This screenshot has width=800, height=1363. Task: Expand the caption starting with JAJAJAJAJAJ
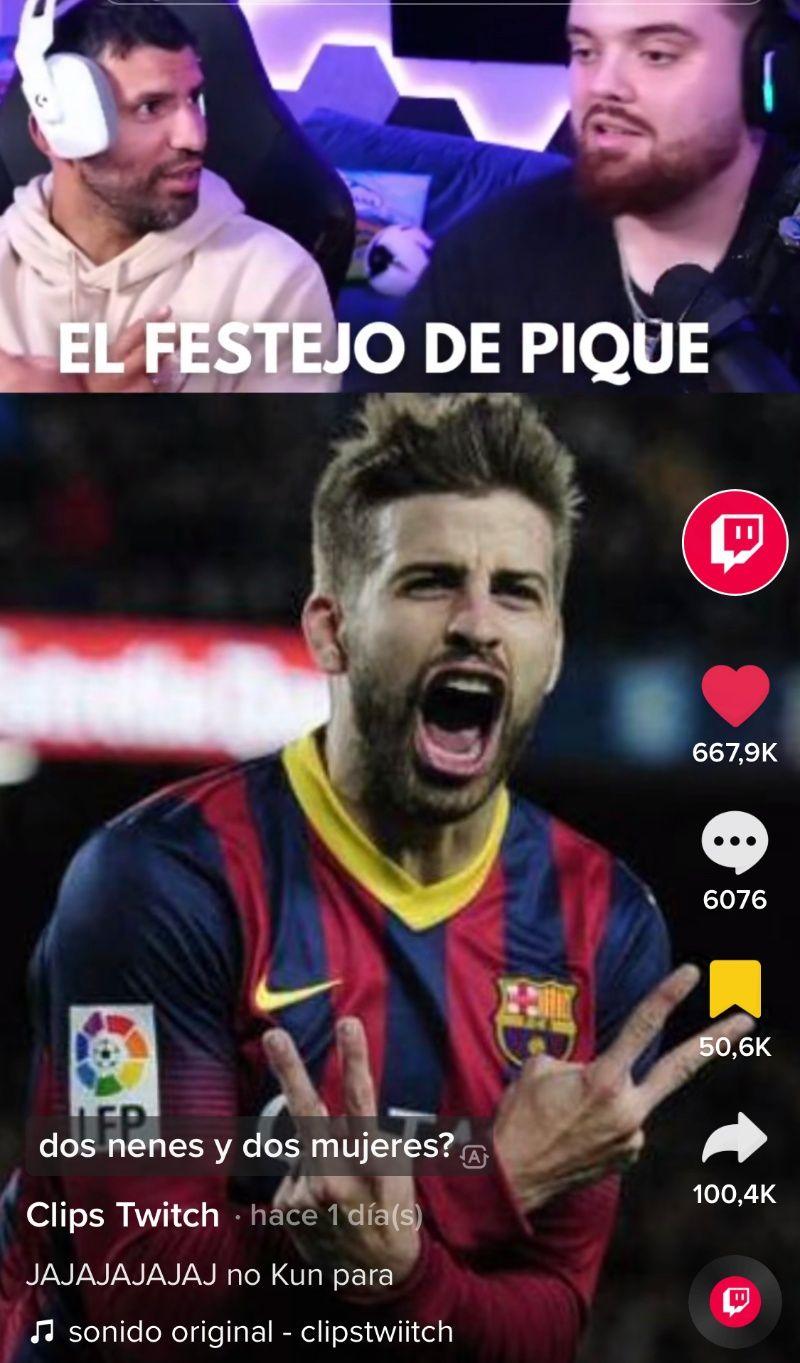(209, 1275)
